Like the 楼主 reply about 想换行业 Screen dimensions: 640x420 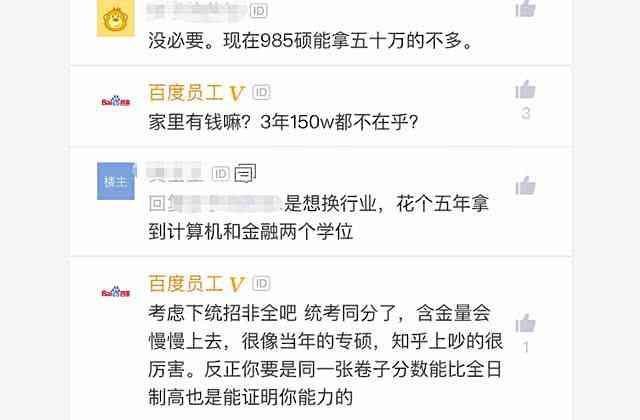click(525, 186)
